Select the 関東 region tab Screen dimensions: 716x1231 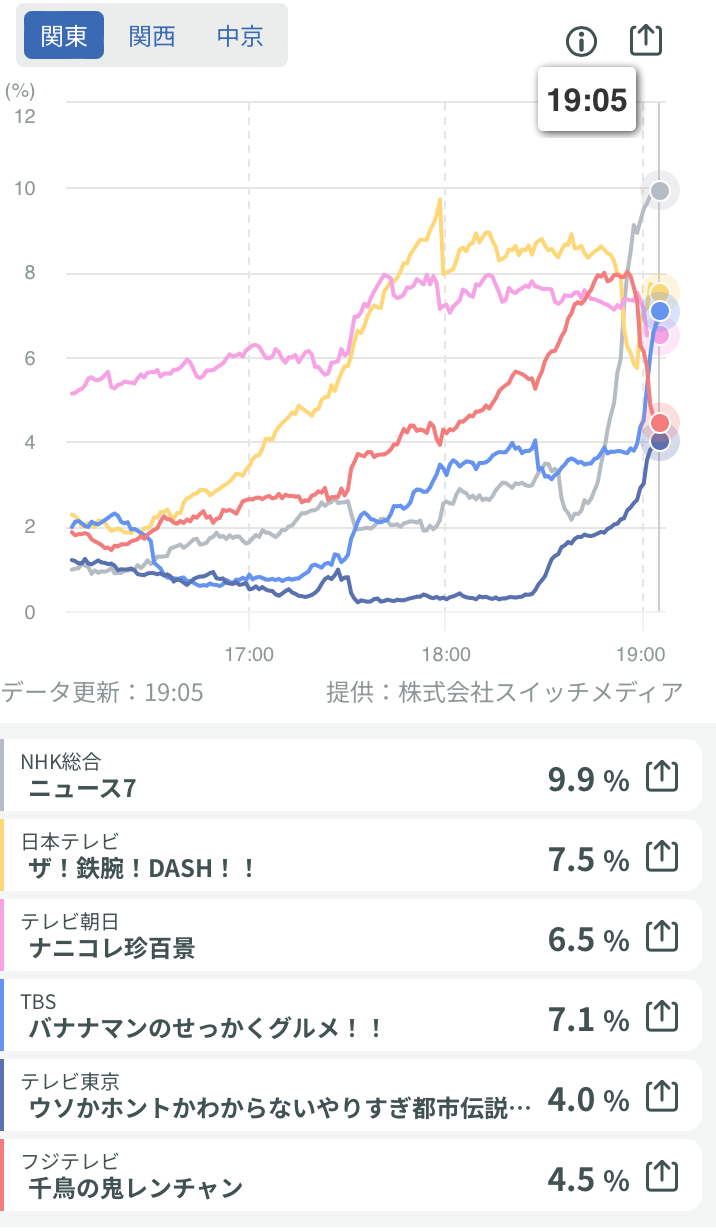64,36
